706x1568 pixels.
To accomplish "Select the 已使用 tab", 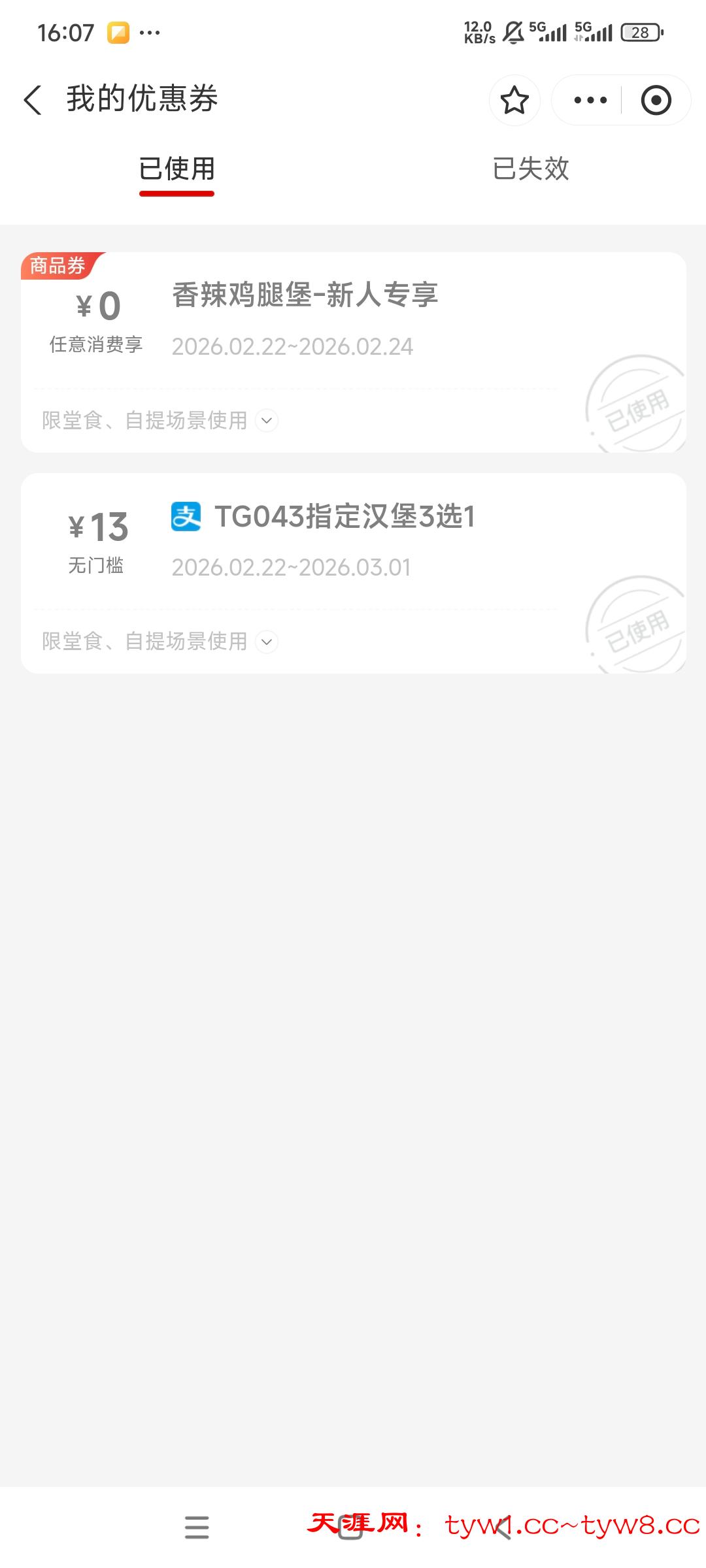I will click(176, 169).
